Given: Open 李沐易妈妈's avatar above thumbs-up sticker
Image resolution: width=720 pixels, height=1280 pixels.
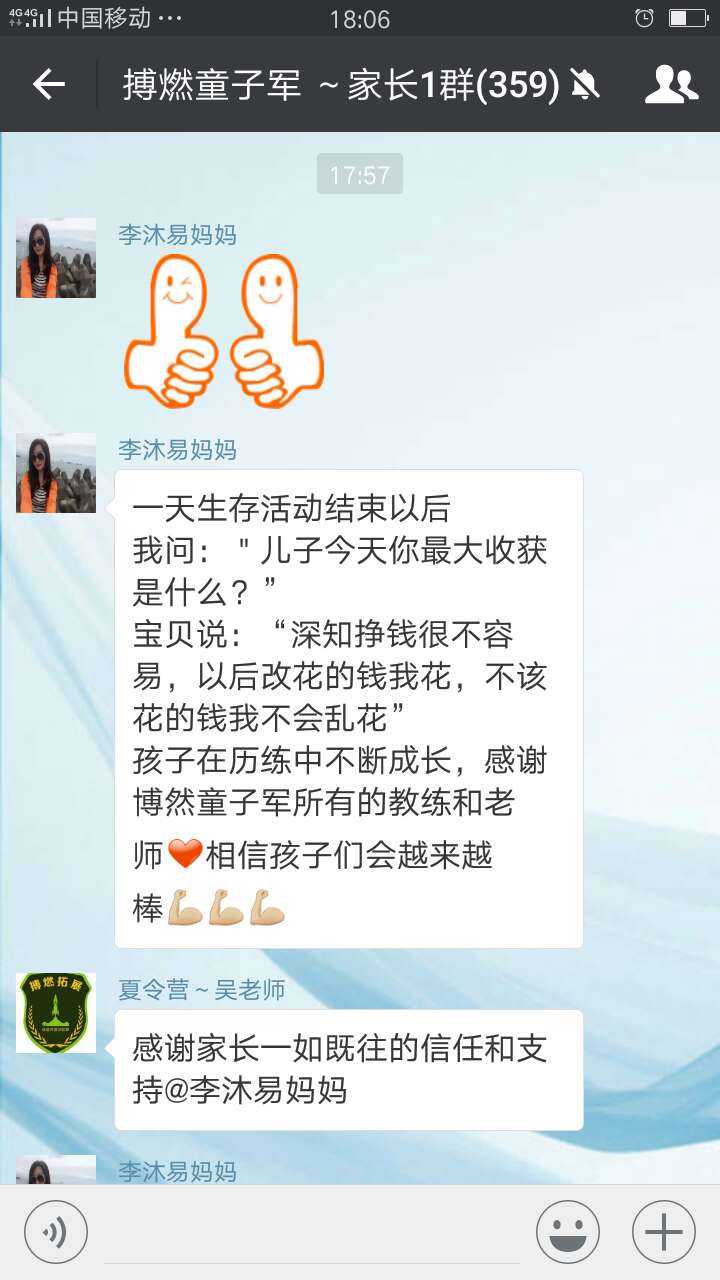Looking at the screenshot, I should [x=56, y=258].
